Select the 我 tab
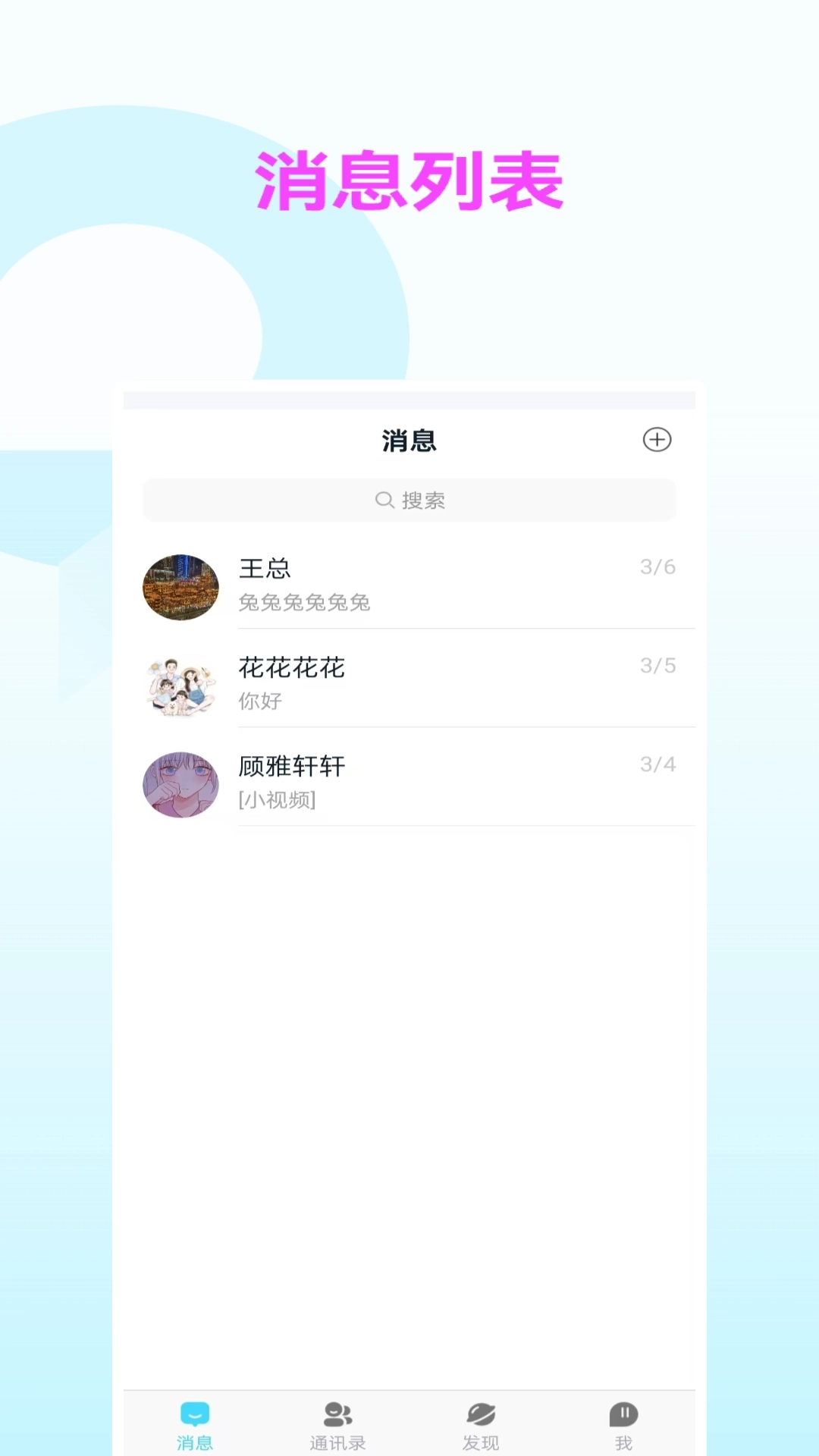This screenshot has width=819, height=1456. [x=623, y=1426]
